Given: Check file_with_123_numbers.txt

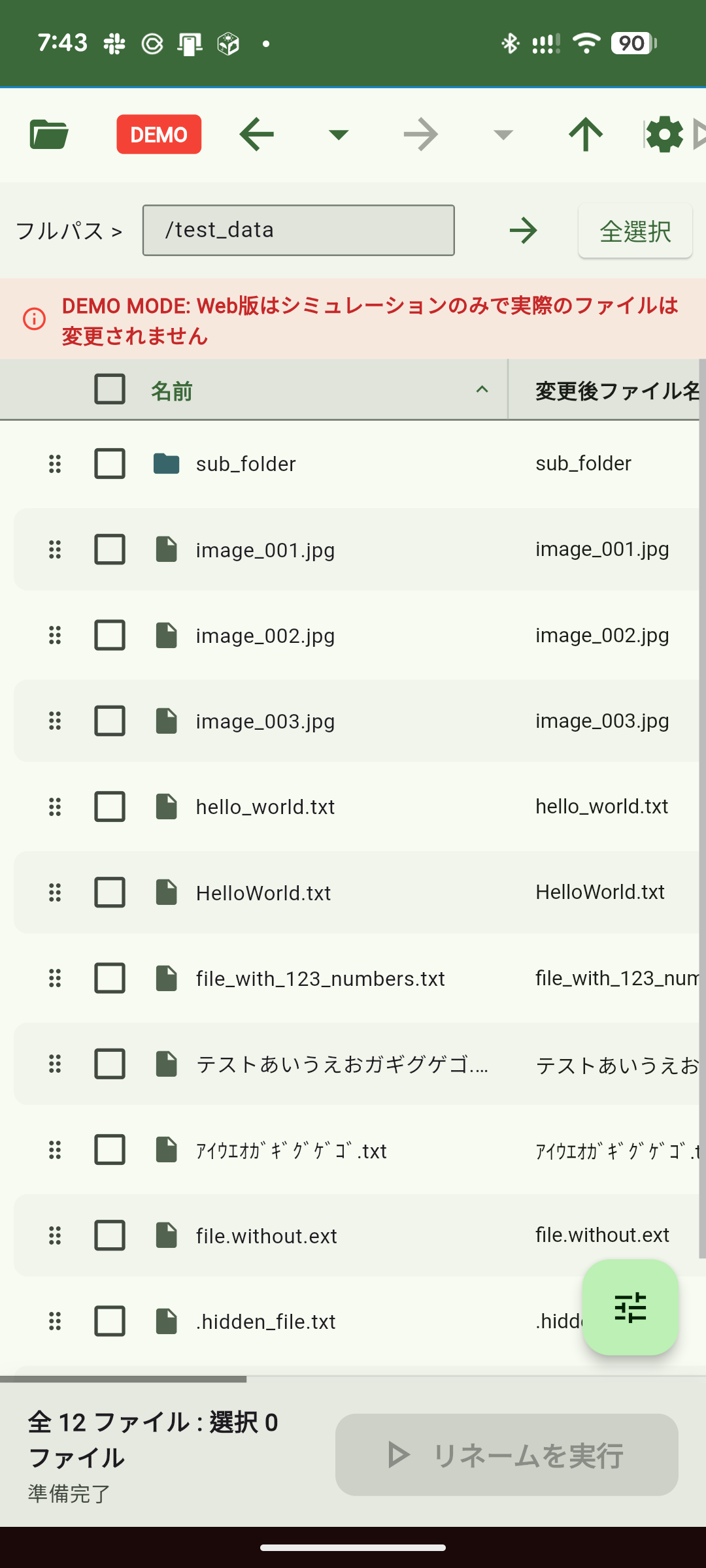Looking at the screenshot, I should pyautogui.click(x=110, y=978).
